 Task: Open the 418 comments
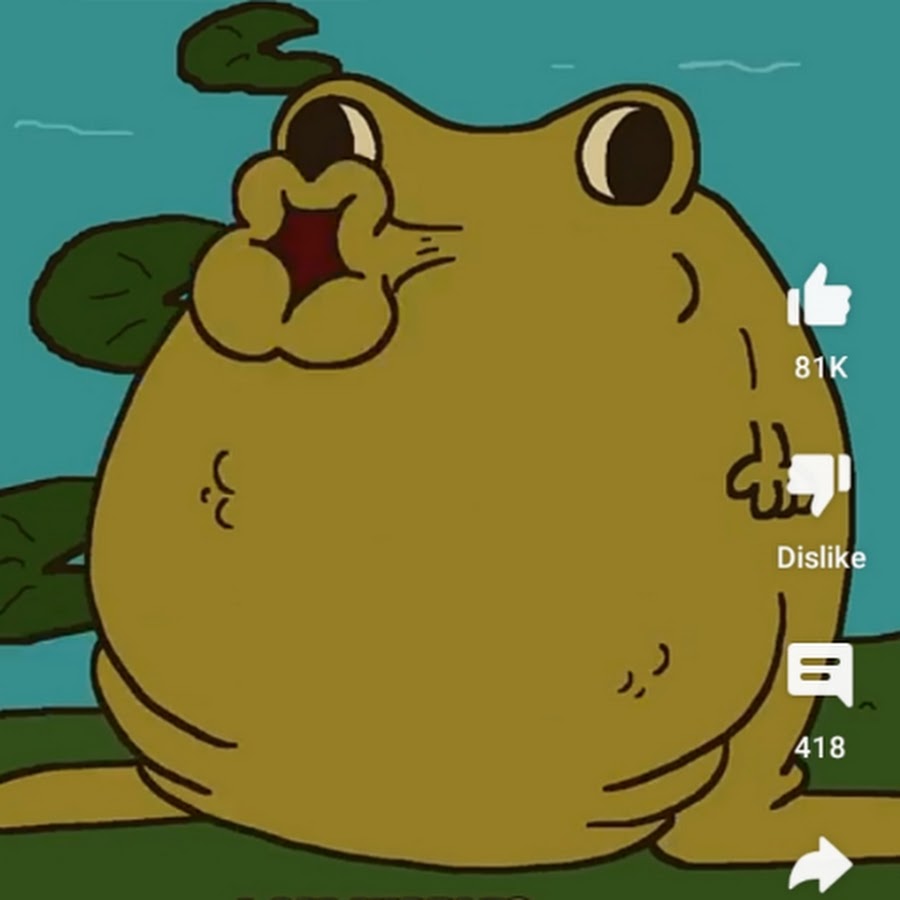pyautogui.click(x=820, y=673)
